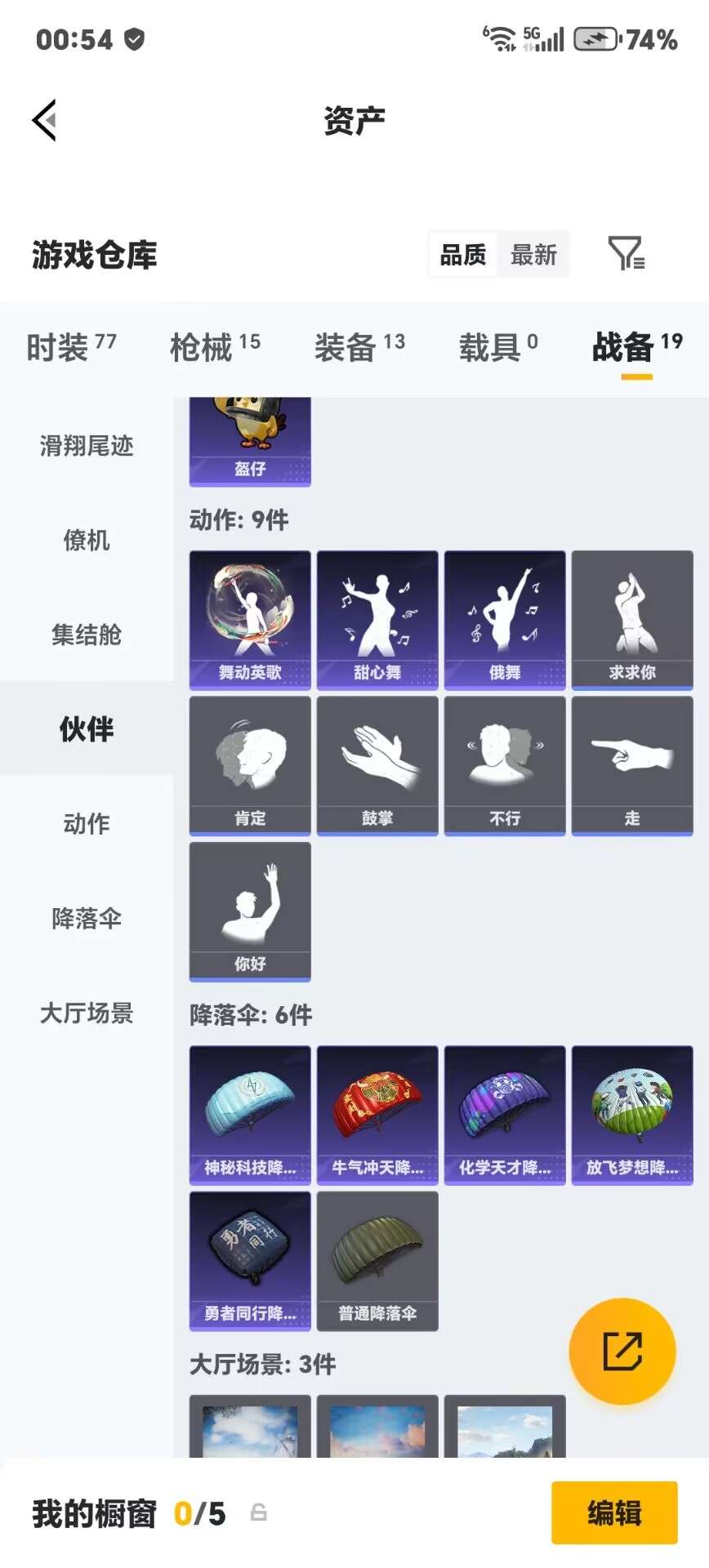
Task: Select the 走 pointing gesture emote
Action: tap(632, 764)
